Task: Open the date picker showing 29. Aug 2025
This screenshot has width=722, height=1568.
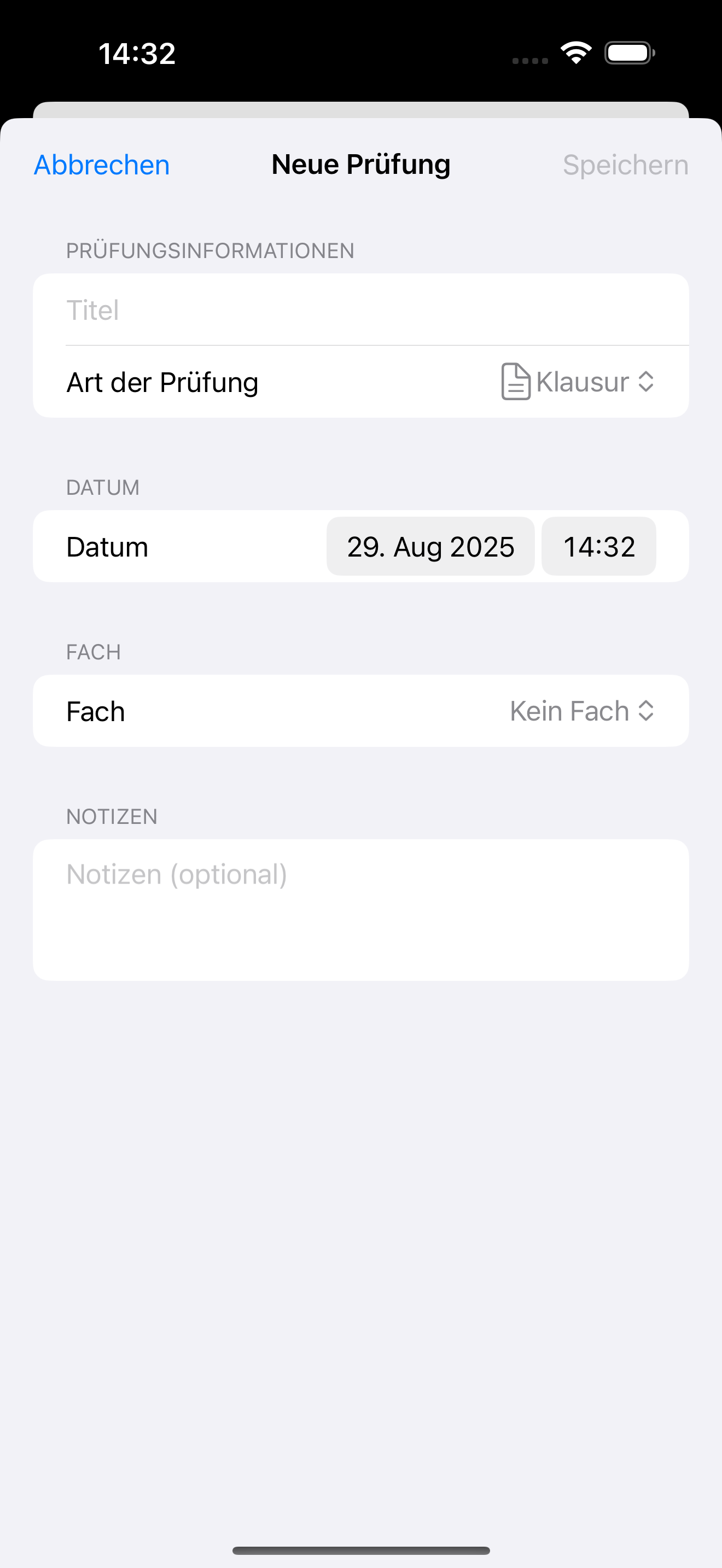Action: pyautogui.click(x=430, y=546)
